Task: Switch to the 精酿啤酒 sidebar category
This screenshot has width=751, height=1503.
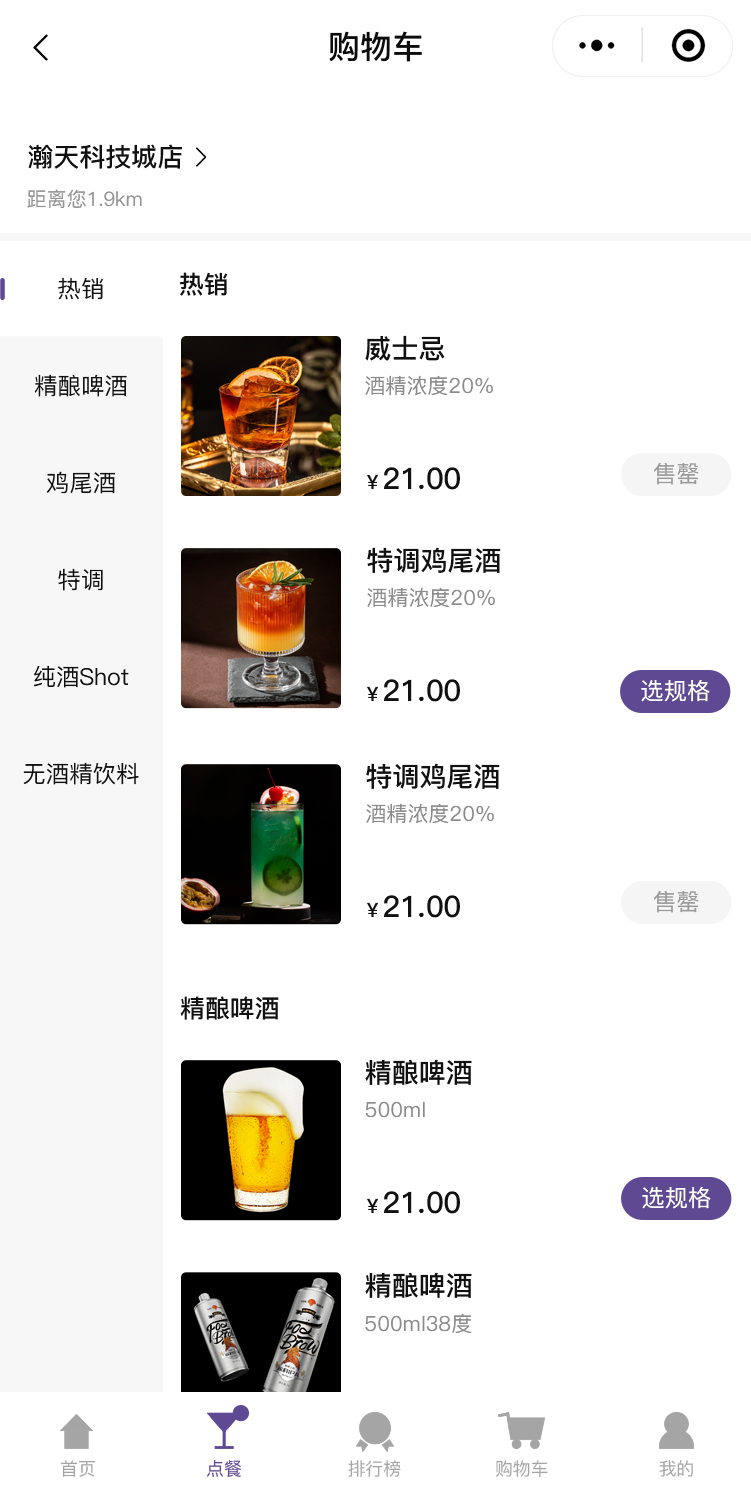Action: [81, 386]
